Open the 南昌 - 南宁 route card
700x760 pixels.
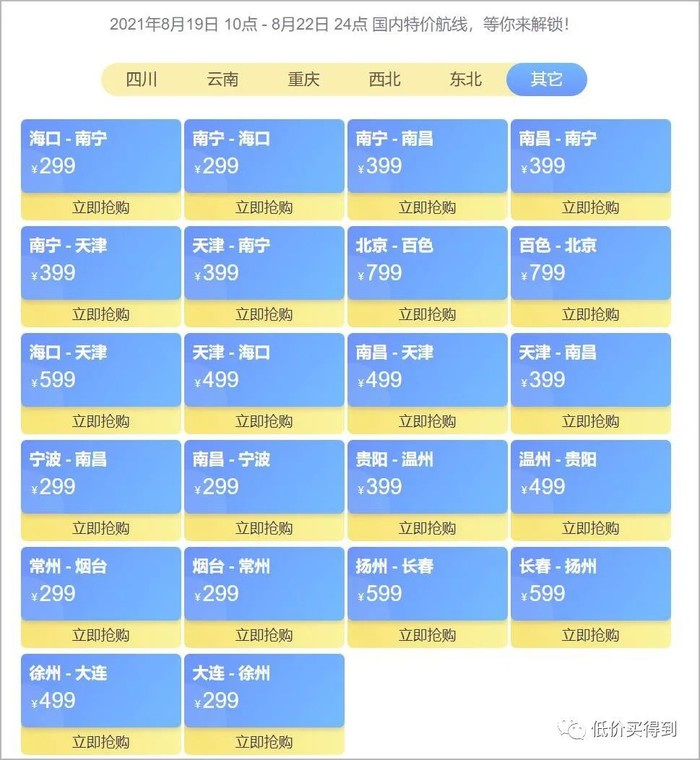(x=590, y=155)
